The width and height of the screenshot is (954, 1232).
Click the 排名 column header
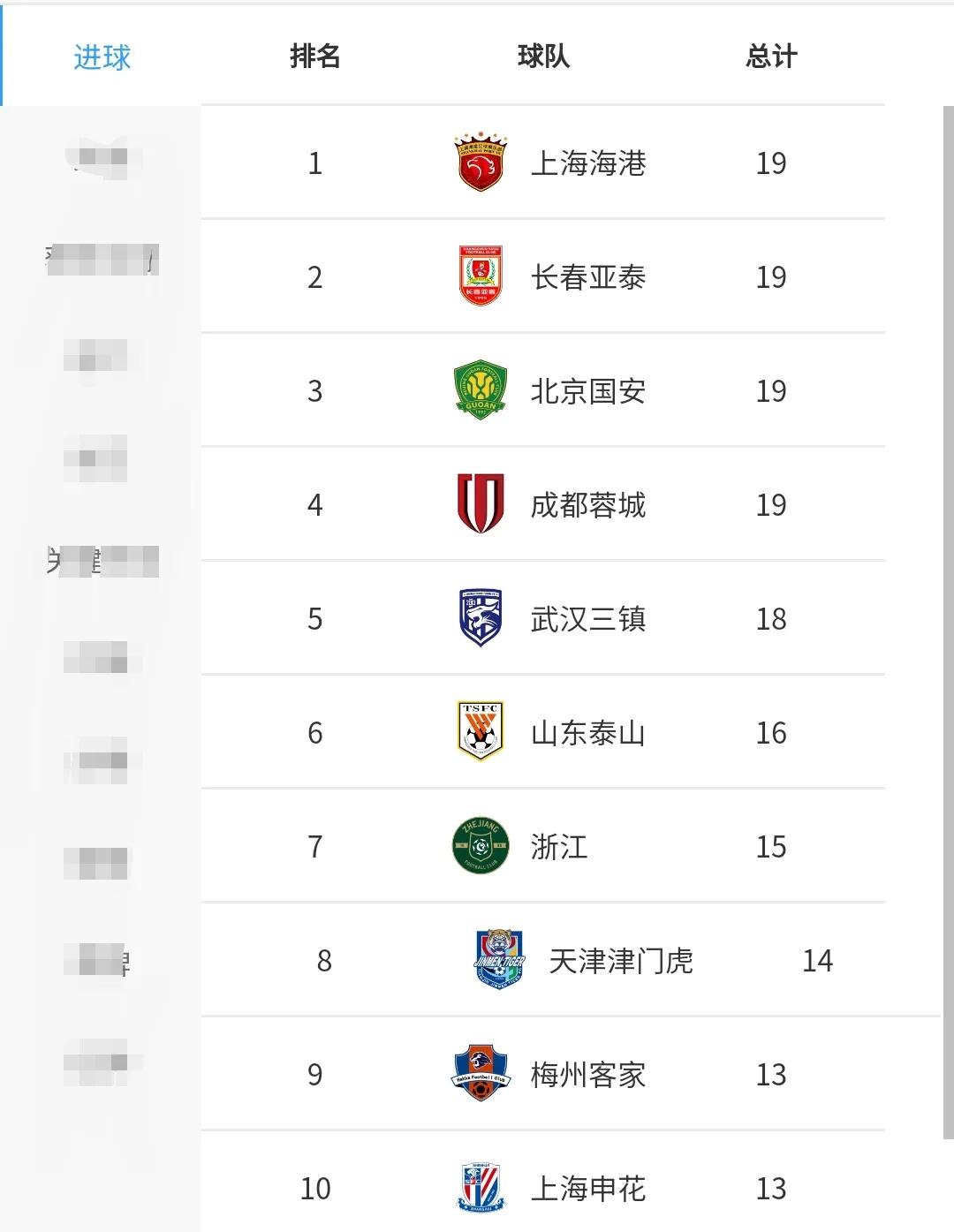coord(314,57)
